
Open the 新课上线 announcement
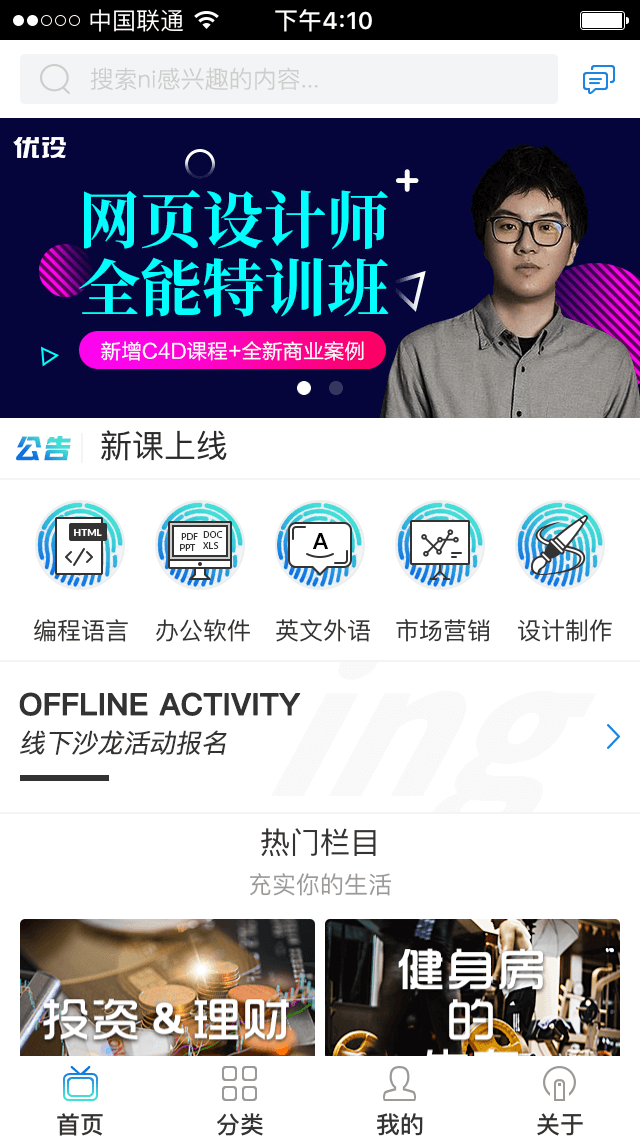click(163, 447)
